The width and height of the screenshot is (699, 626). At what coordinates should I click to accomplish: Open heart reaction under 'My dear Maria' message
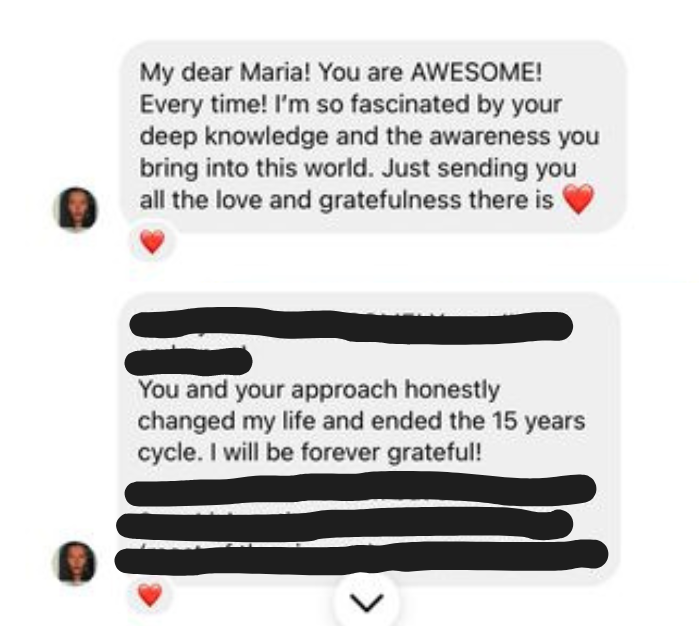click(150, 242)
